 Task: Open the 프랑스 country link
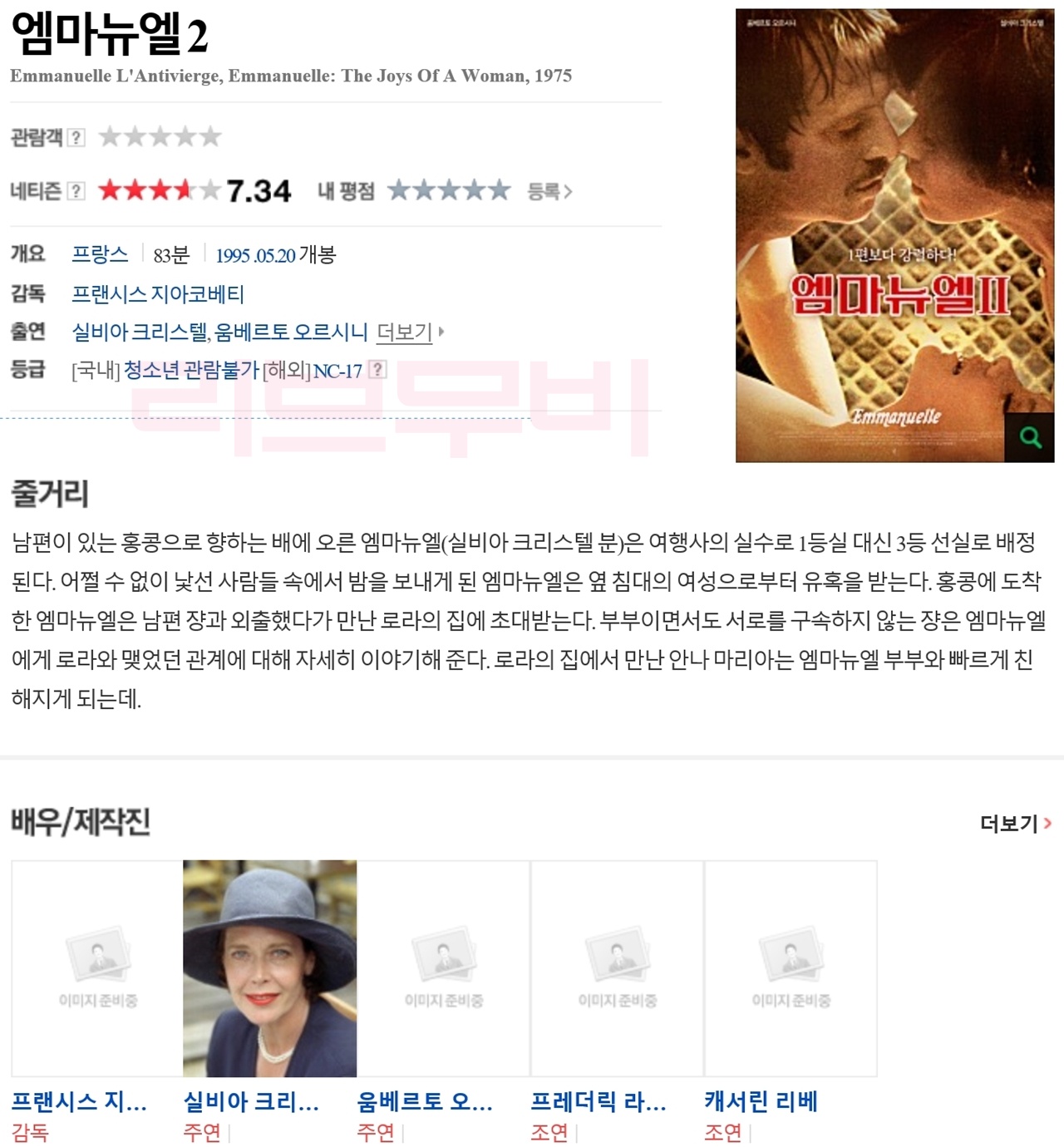[100, 254]
